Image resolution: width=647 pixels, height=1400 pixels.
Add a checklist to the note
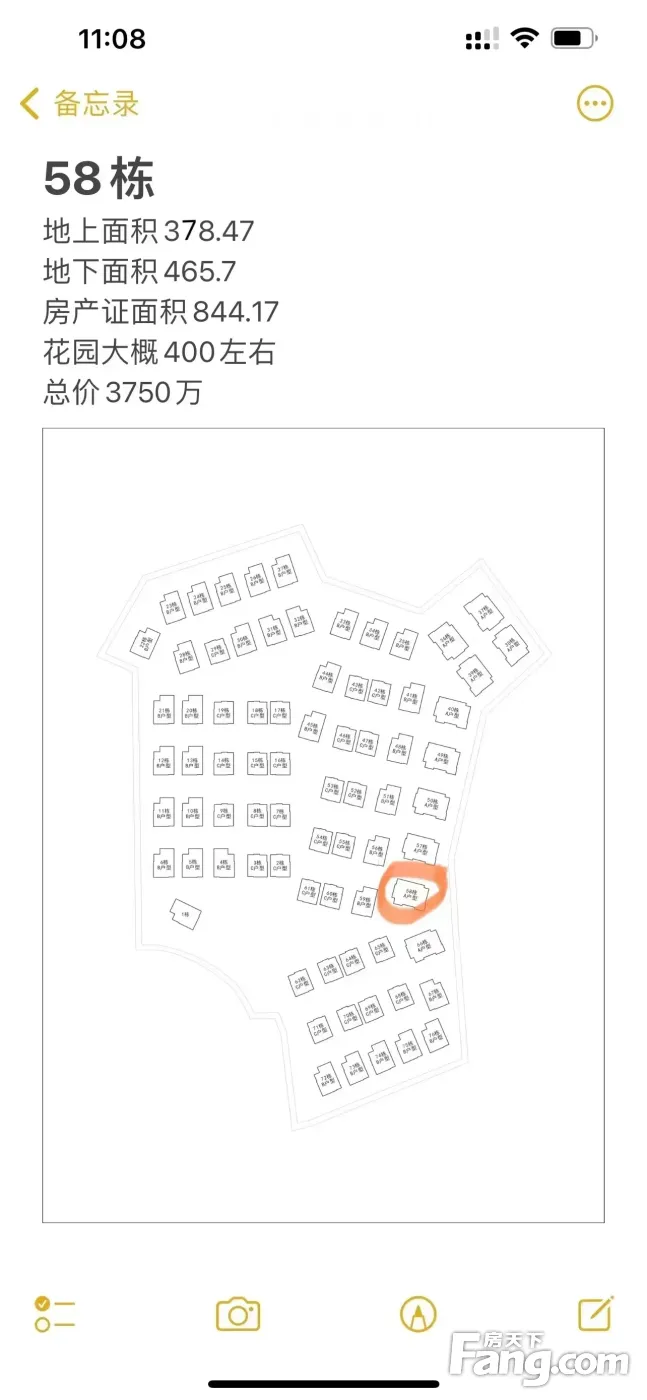tap(55, 1314)
